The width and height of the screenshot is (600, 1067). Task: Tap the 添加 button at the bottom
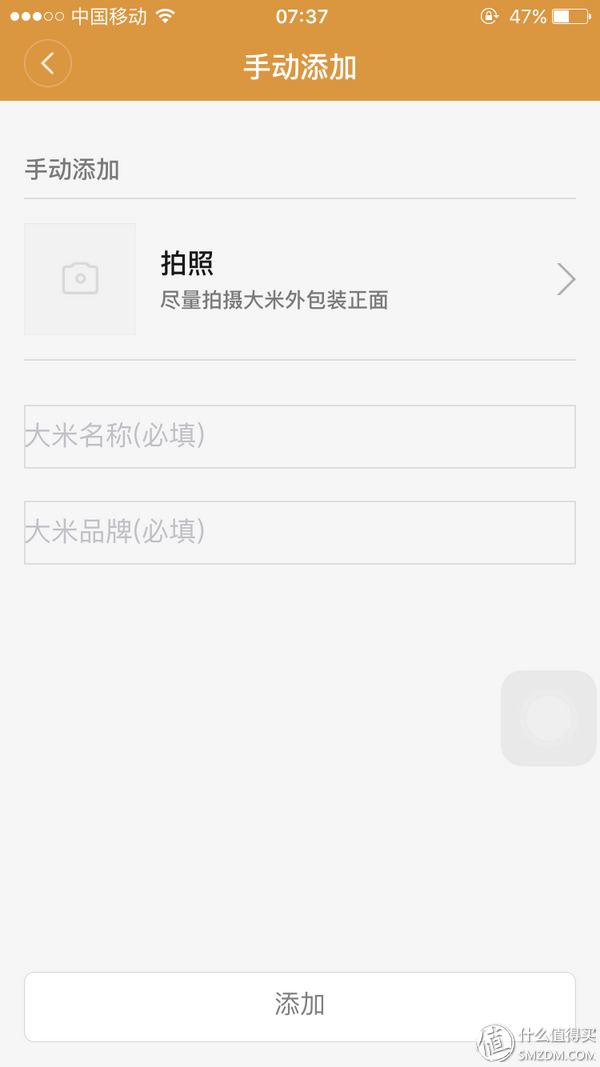click(x=299, y=1005)
